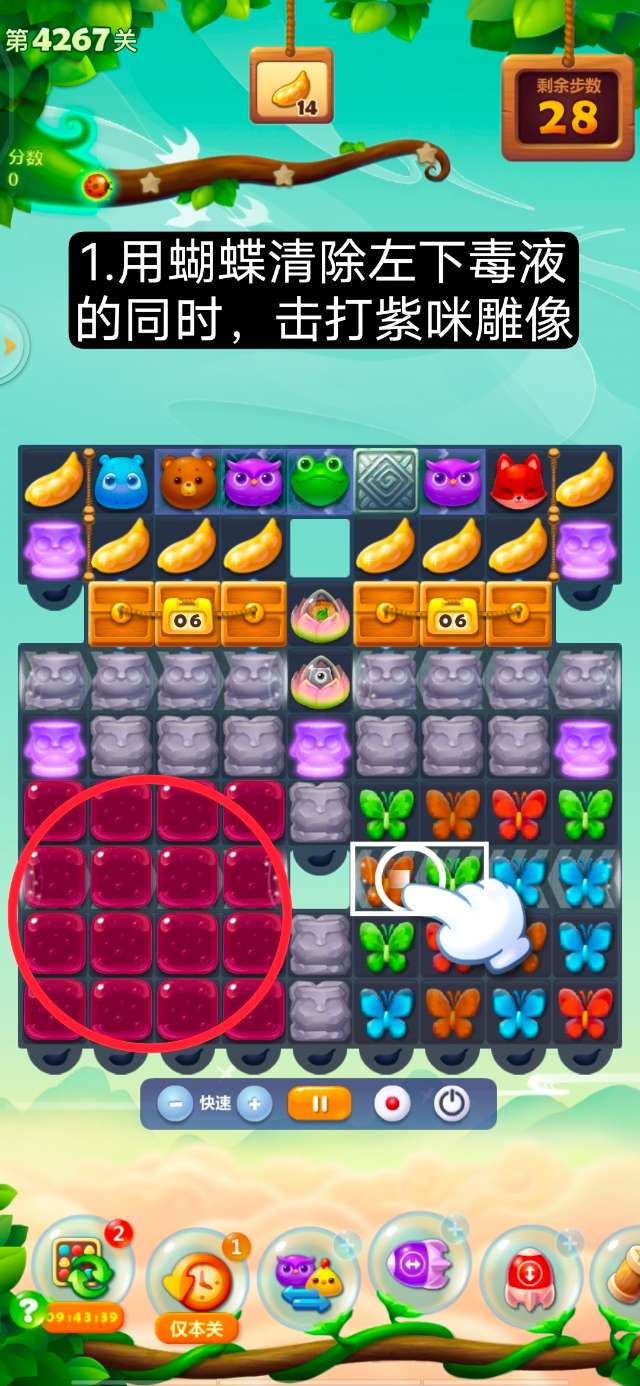Use the board shuffle booster
Image resolution: width=640 pixels, height=1386 pixels.
point(83,1268)
